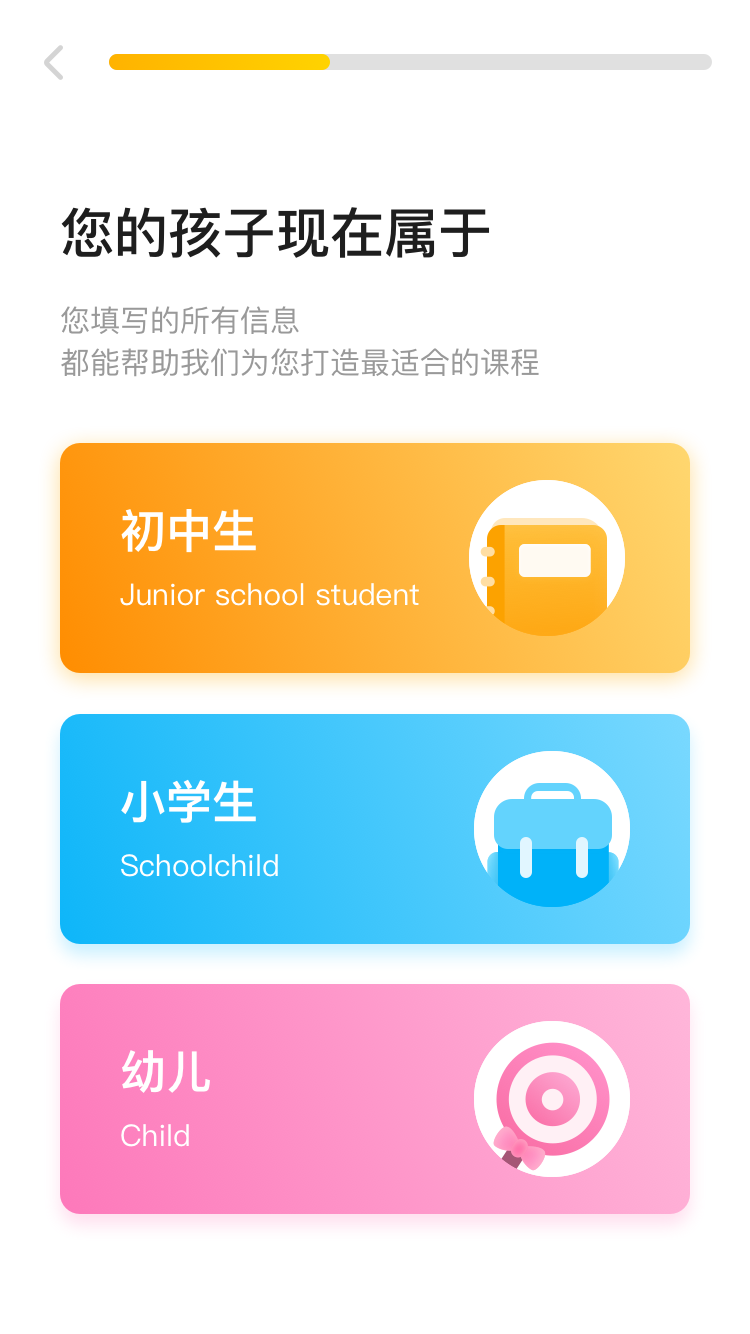The height and width of the screenshot is (1334, 750).
Task: Select the 初中生 Junior school student card
Action: pyautogui.click(x=375, y=558)
